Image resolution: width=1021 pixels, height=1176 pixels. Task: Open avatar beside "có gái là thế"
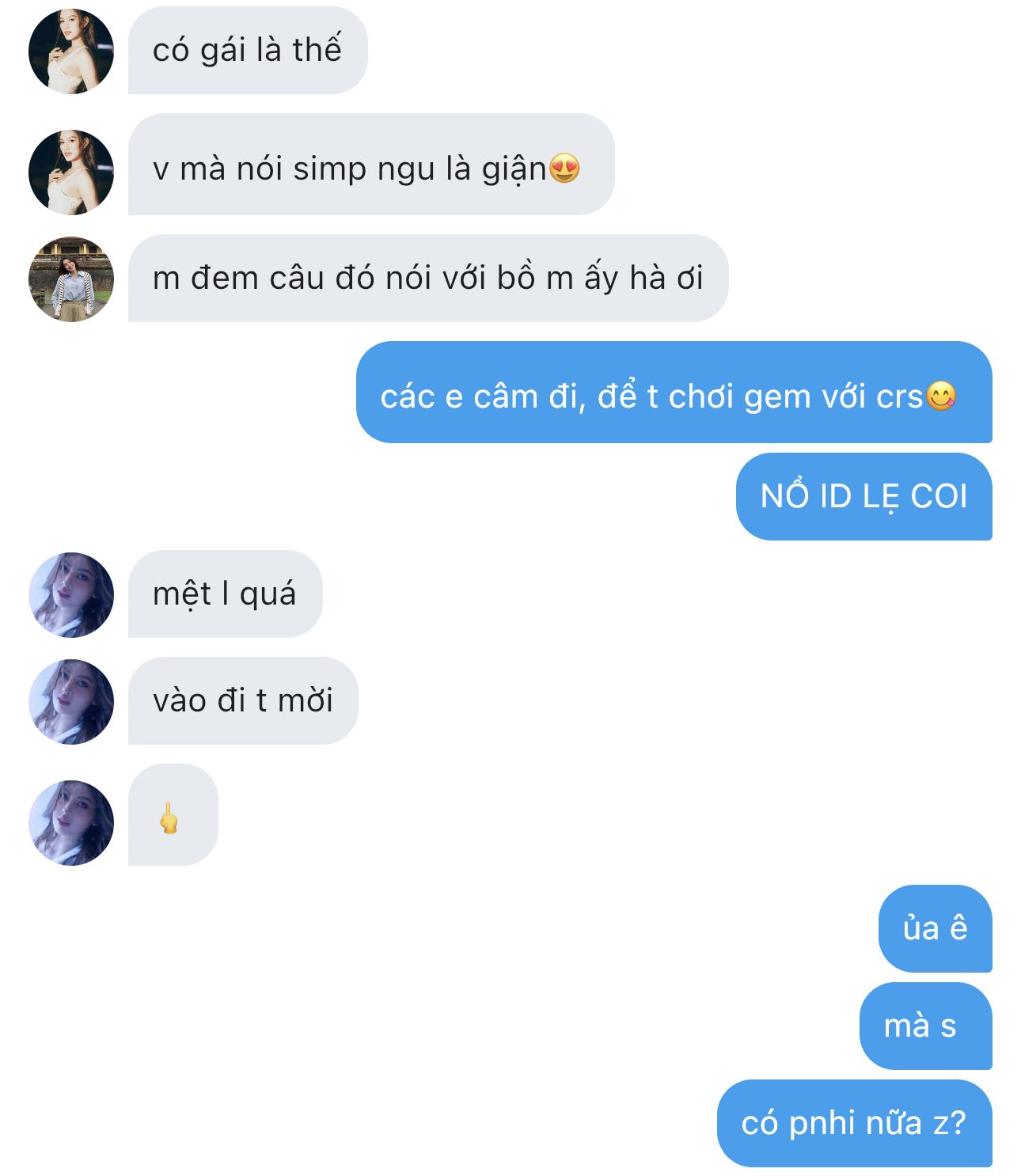coord(70,51)
